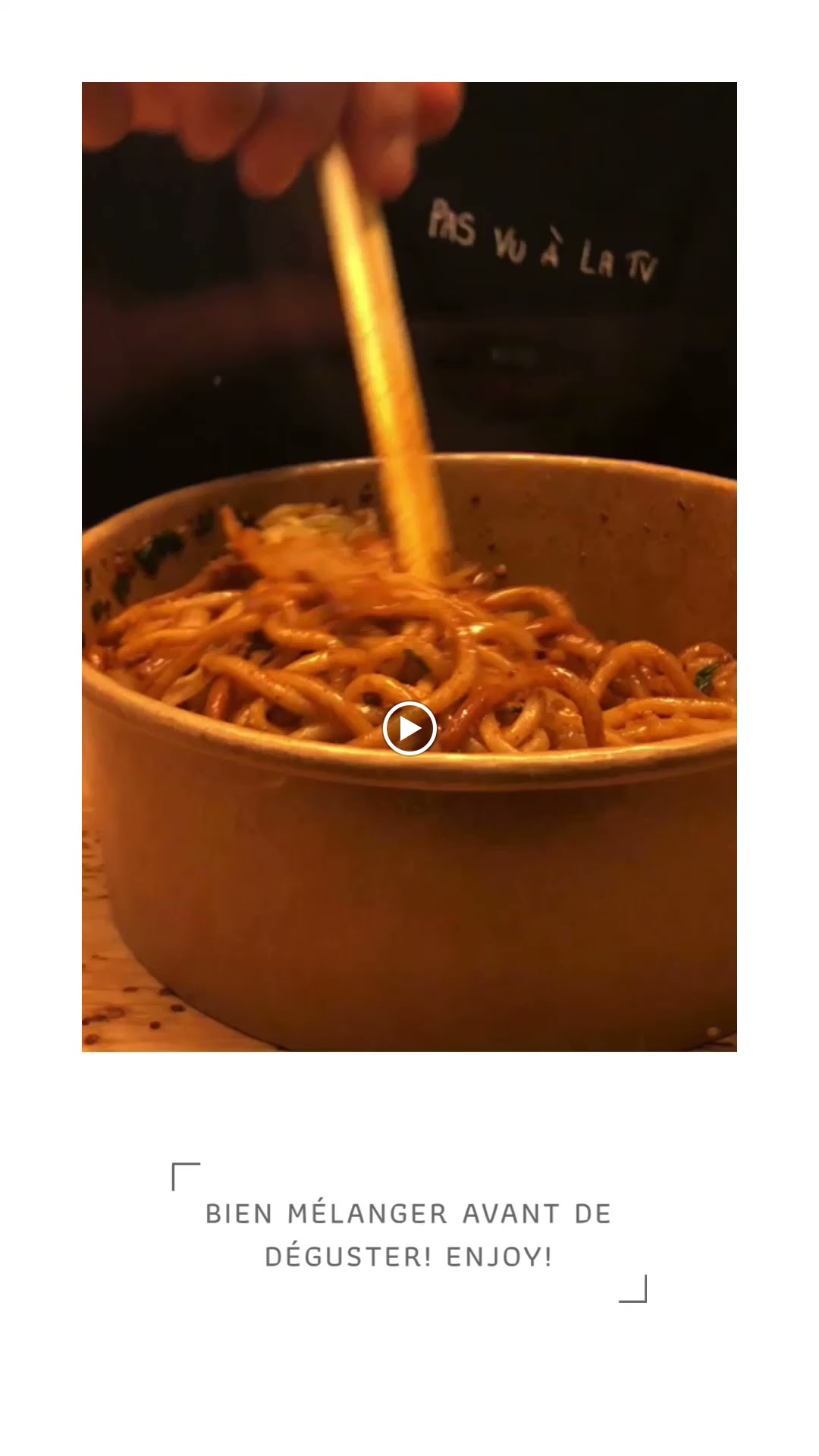Play the noodle mixing video
819x1456 pixels.
(x=409, y=729)
